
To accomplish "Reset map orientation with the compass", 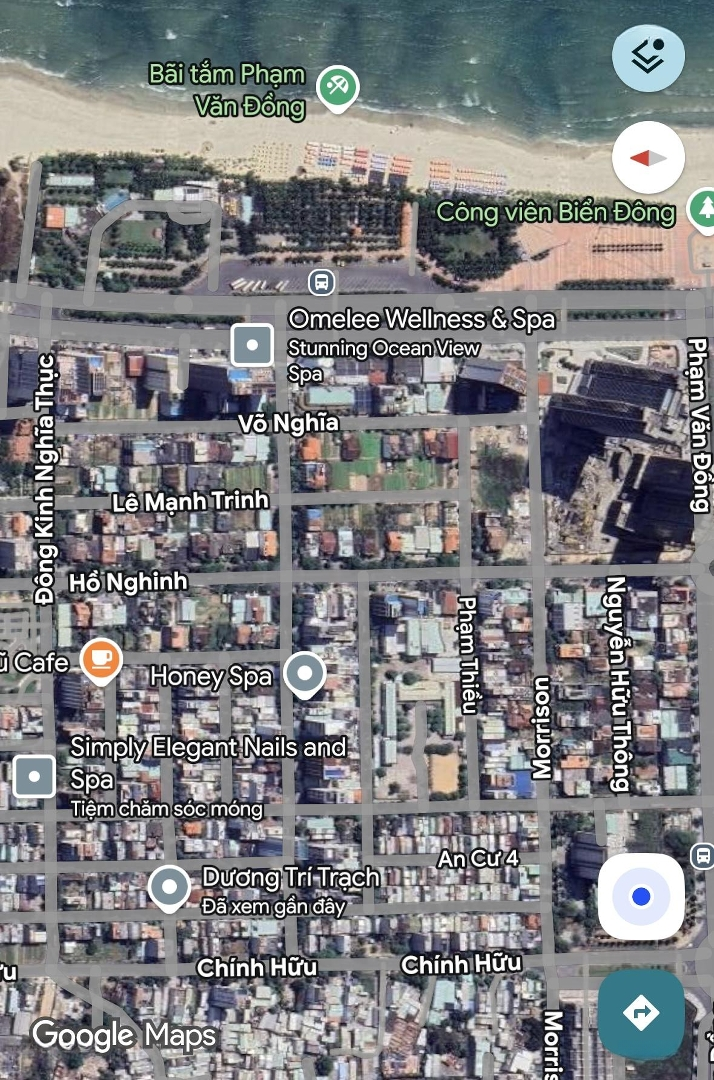I will [648, 158].
